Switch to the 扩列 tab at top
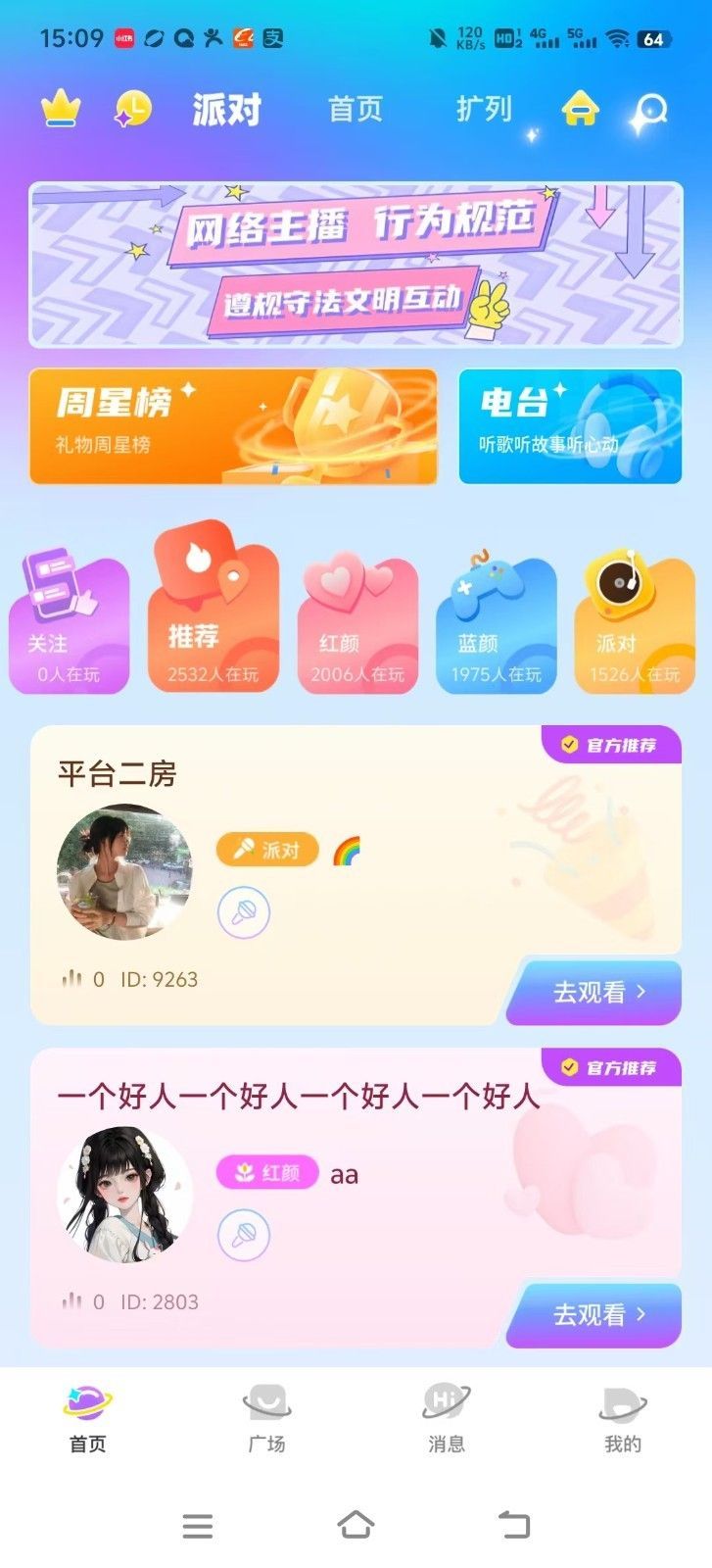This screenshot has width=712, height=1568. tap(482, 111)
